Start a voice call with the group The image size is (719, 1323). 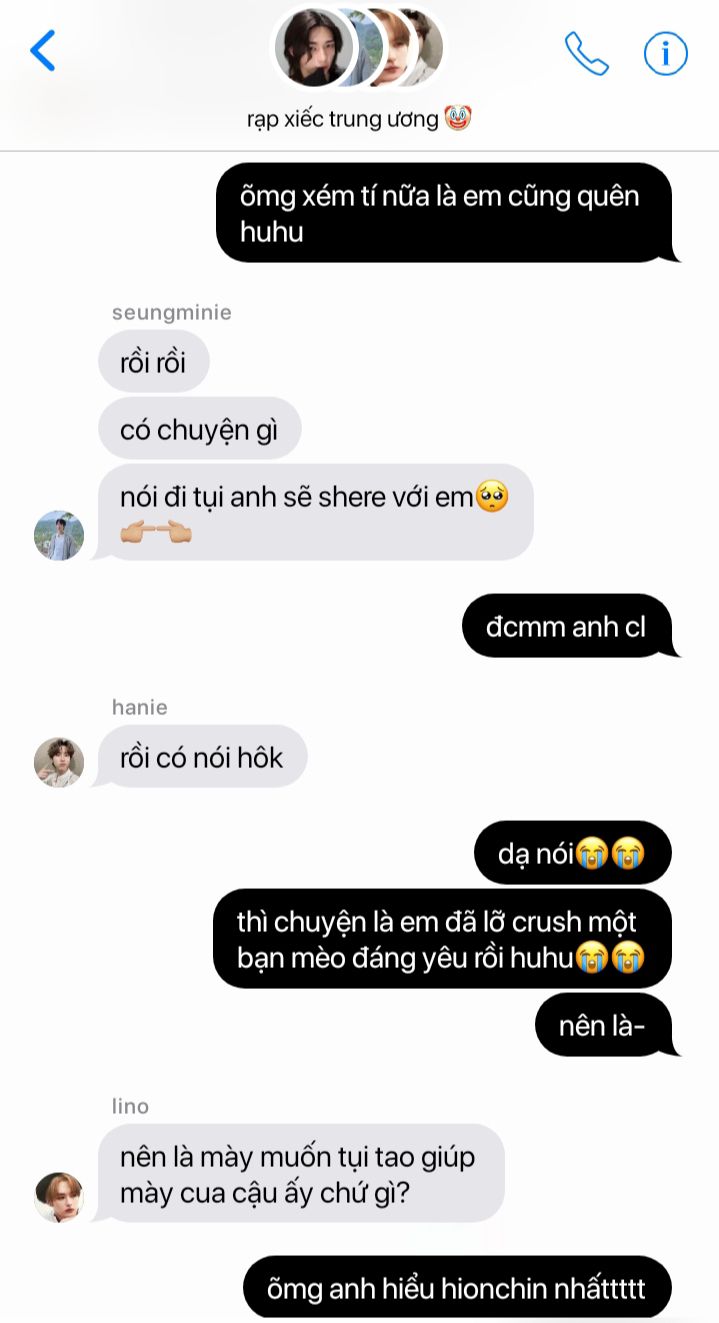pyautogui.click(x=586, y=53)
